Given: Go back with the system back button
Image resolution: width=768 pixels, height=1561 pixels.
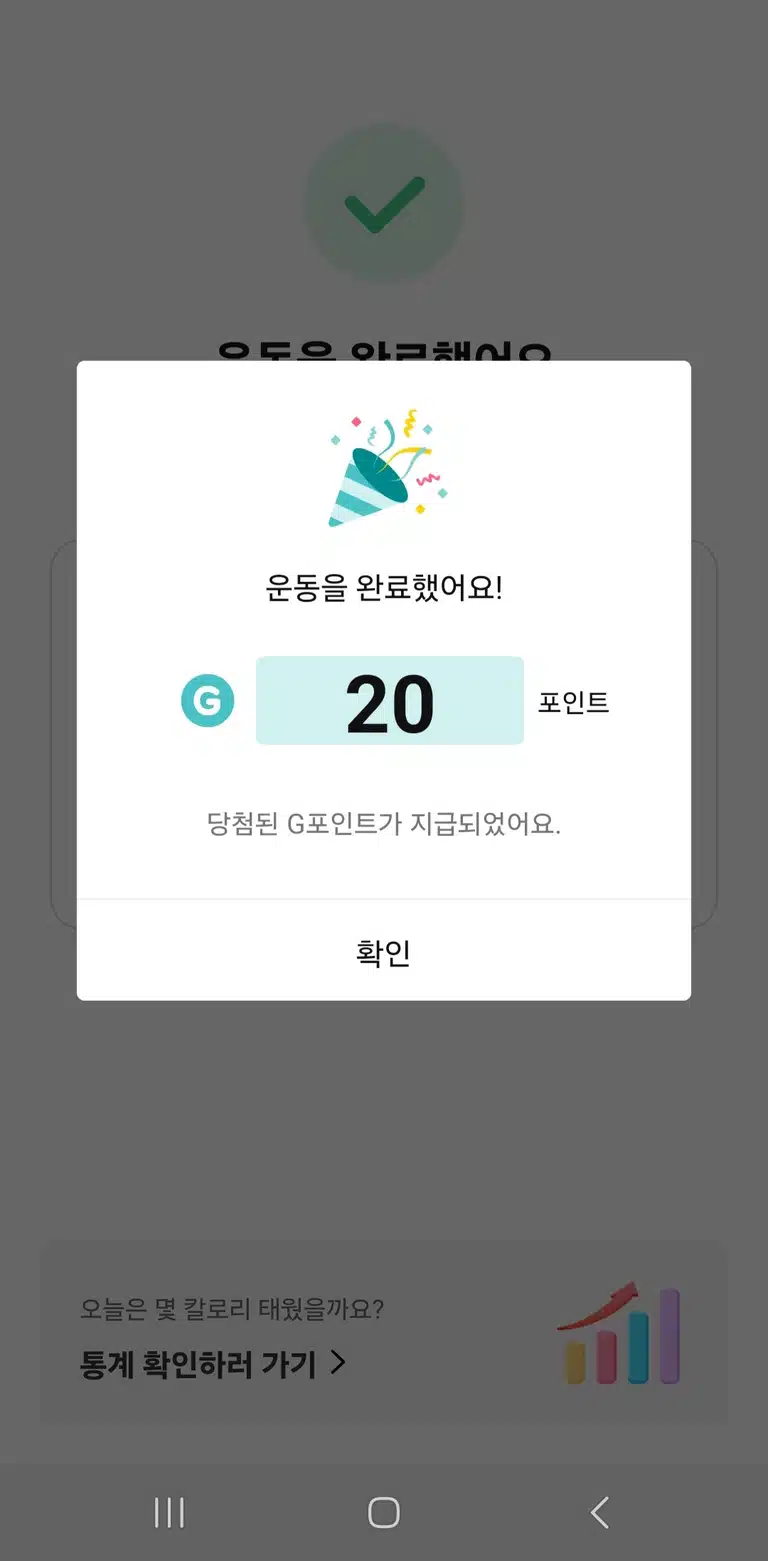Looking at the screenshot, I should (x=599, y=1512).
